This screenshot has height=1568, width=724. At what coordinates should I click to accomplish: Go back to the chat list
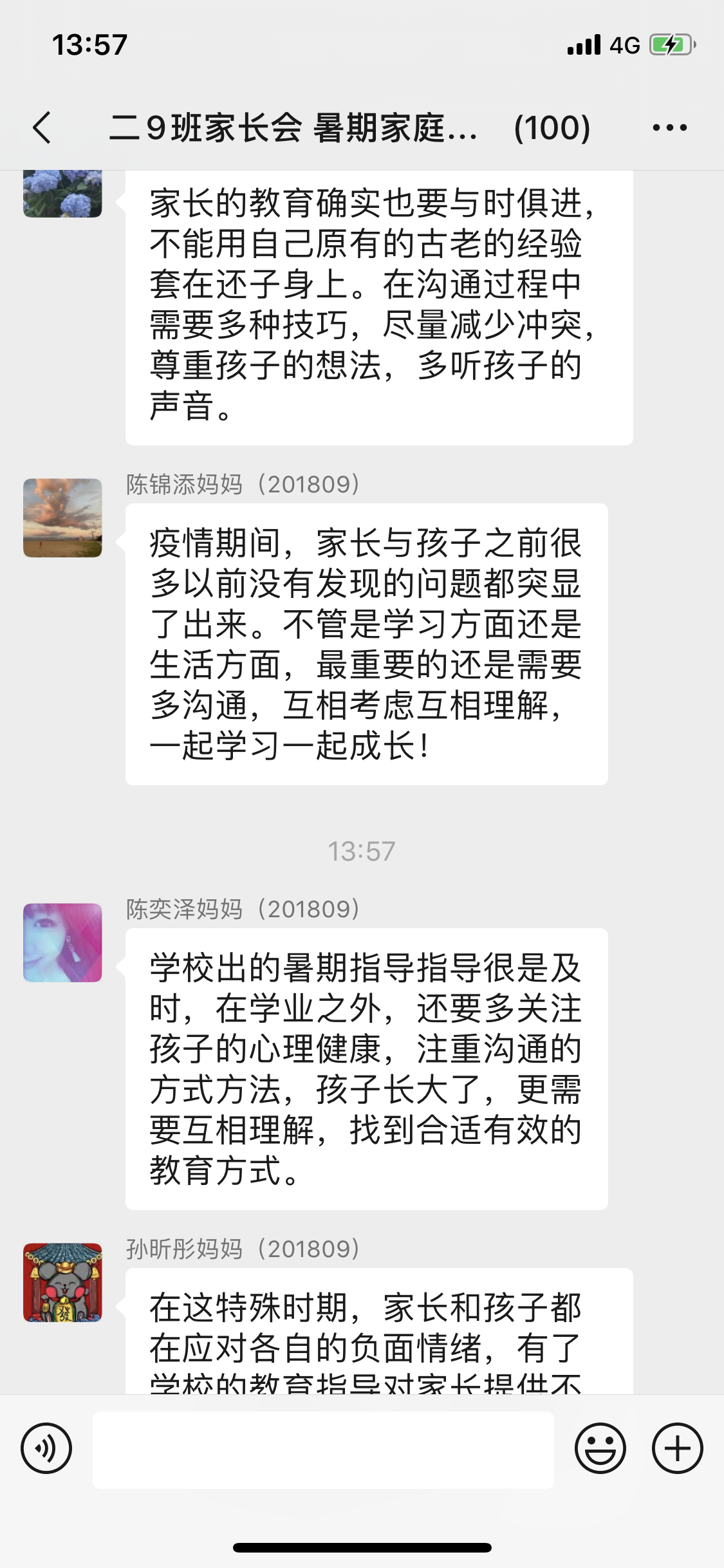tap(42, 127)
